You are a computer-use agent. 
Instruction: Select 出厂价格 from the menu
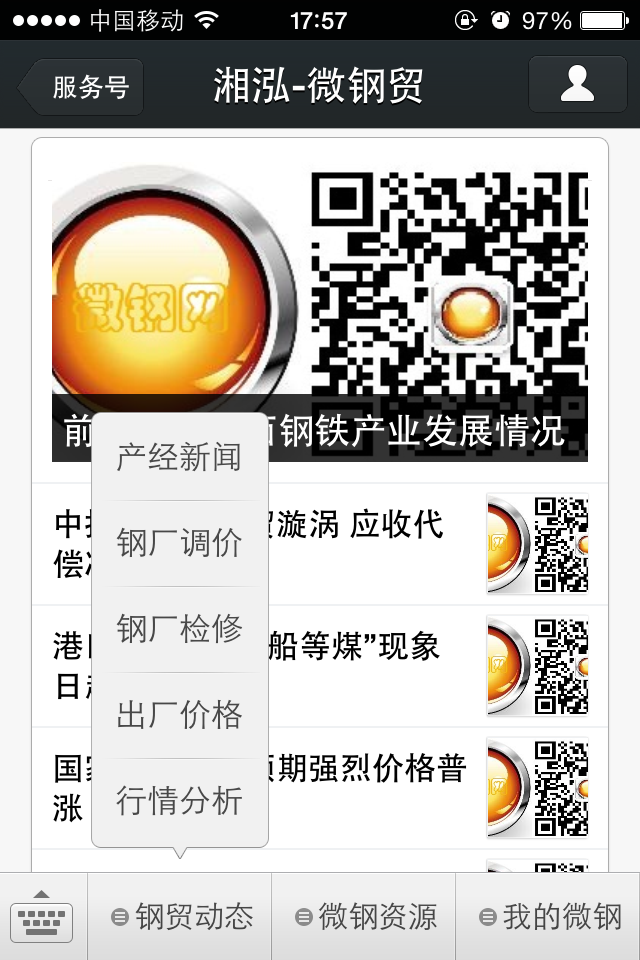179,715
